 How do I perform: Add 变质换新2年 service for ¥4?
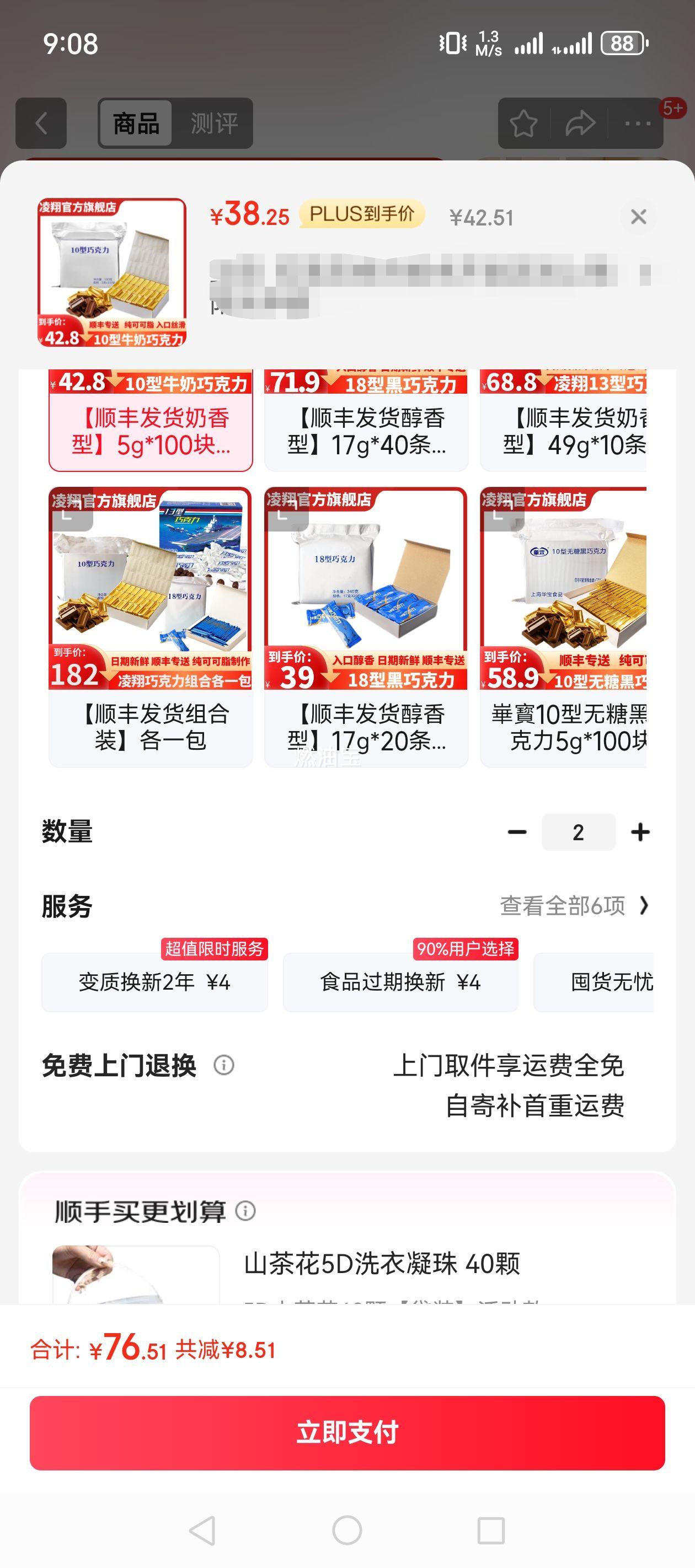point(154,982)
